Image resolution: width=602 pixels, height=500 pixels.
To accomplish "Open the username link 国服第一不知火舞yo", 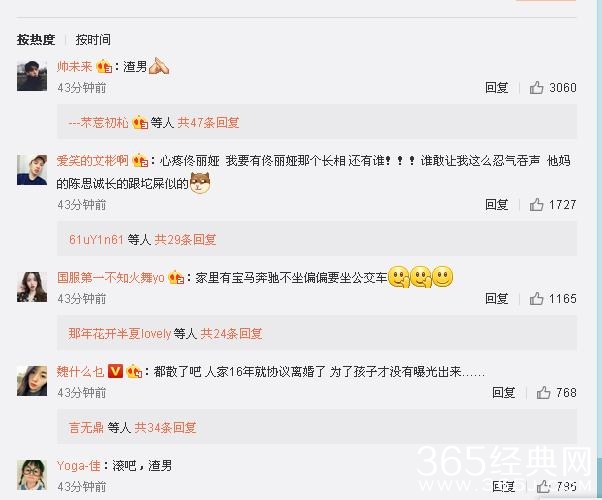I will click(110, 277).
